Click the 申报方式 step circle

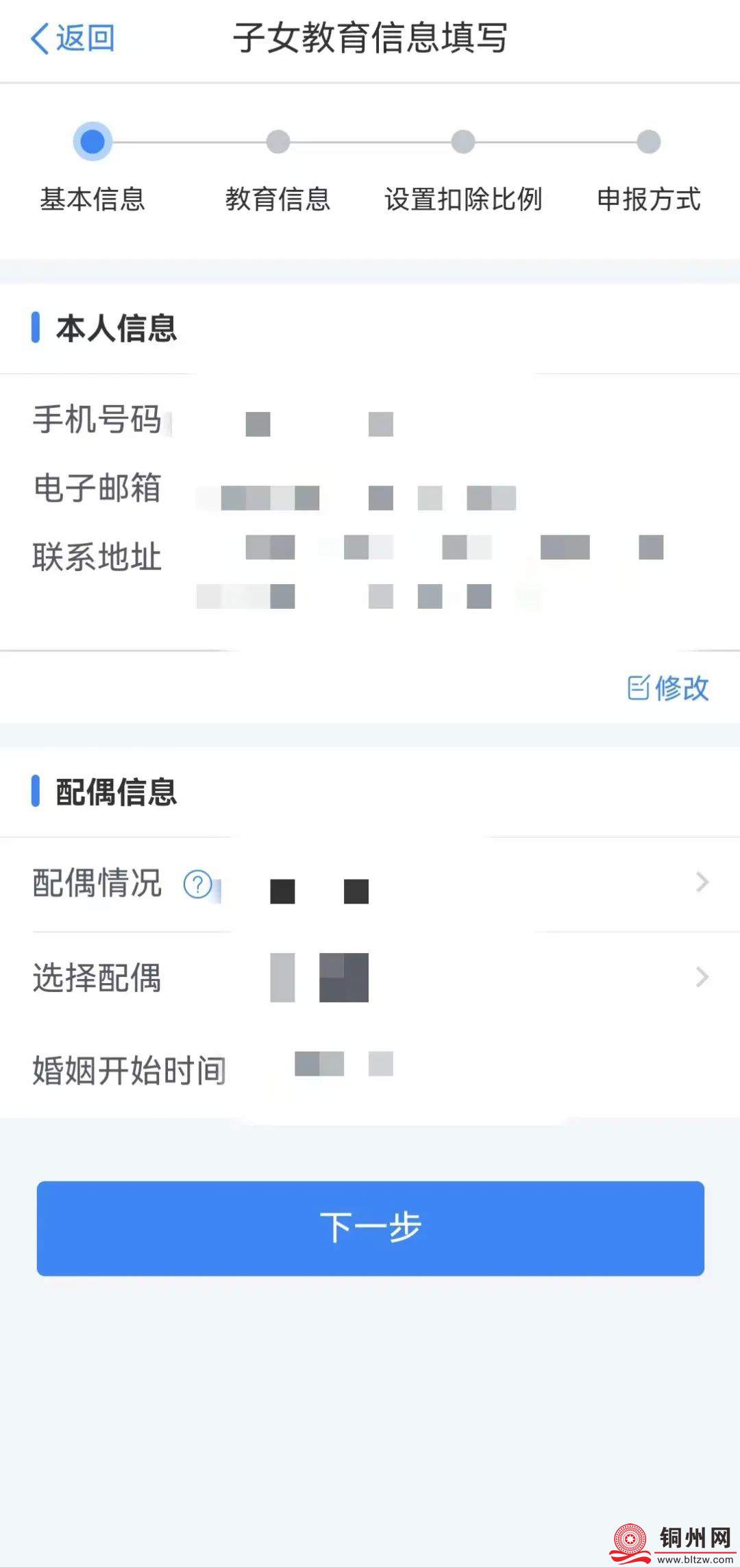(x=648, y=142)
